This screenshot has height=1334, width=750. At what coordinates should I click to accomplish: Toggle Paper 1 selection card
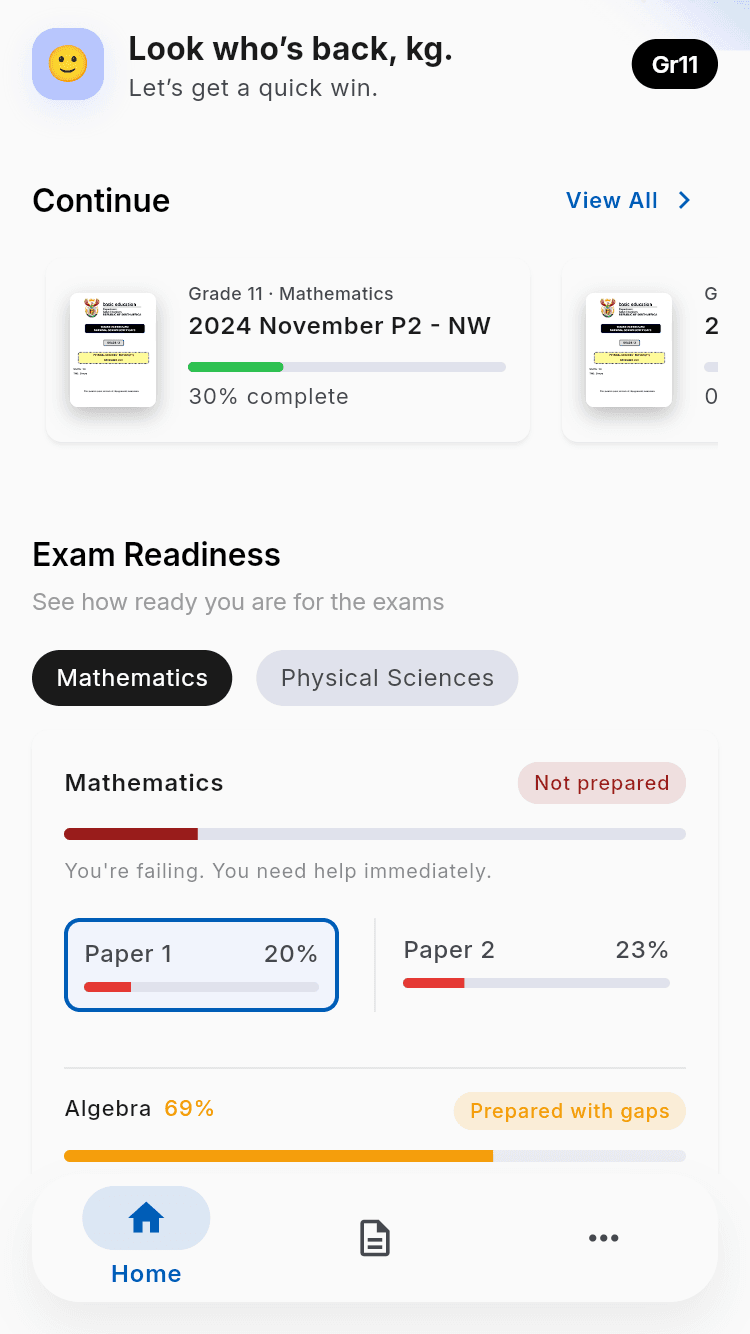(x=201, y=965)
